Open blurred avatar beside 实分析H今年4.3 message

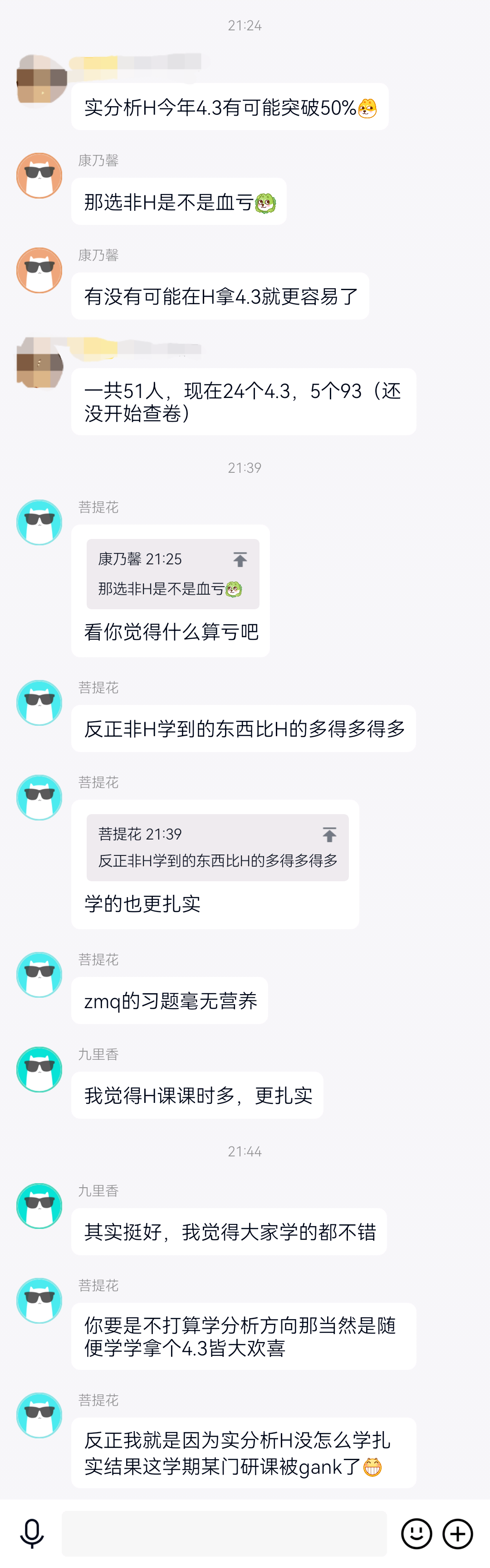pos(41,79)
